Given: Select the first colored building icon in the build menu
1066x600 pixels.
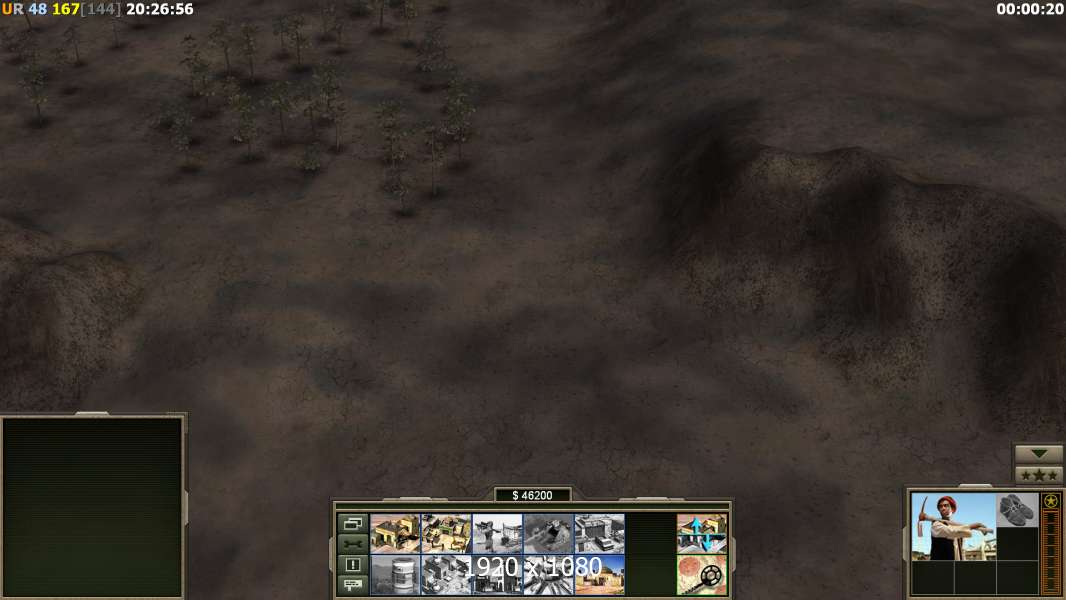Looking at the screenshot, I should click(x=395, y=533).
